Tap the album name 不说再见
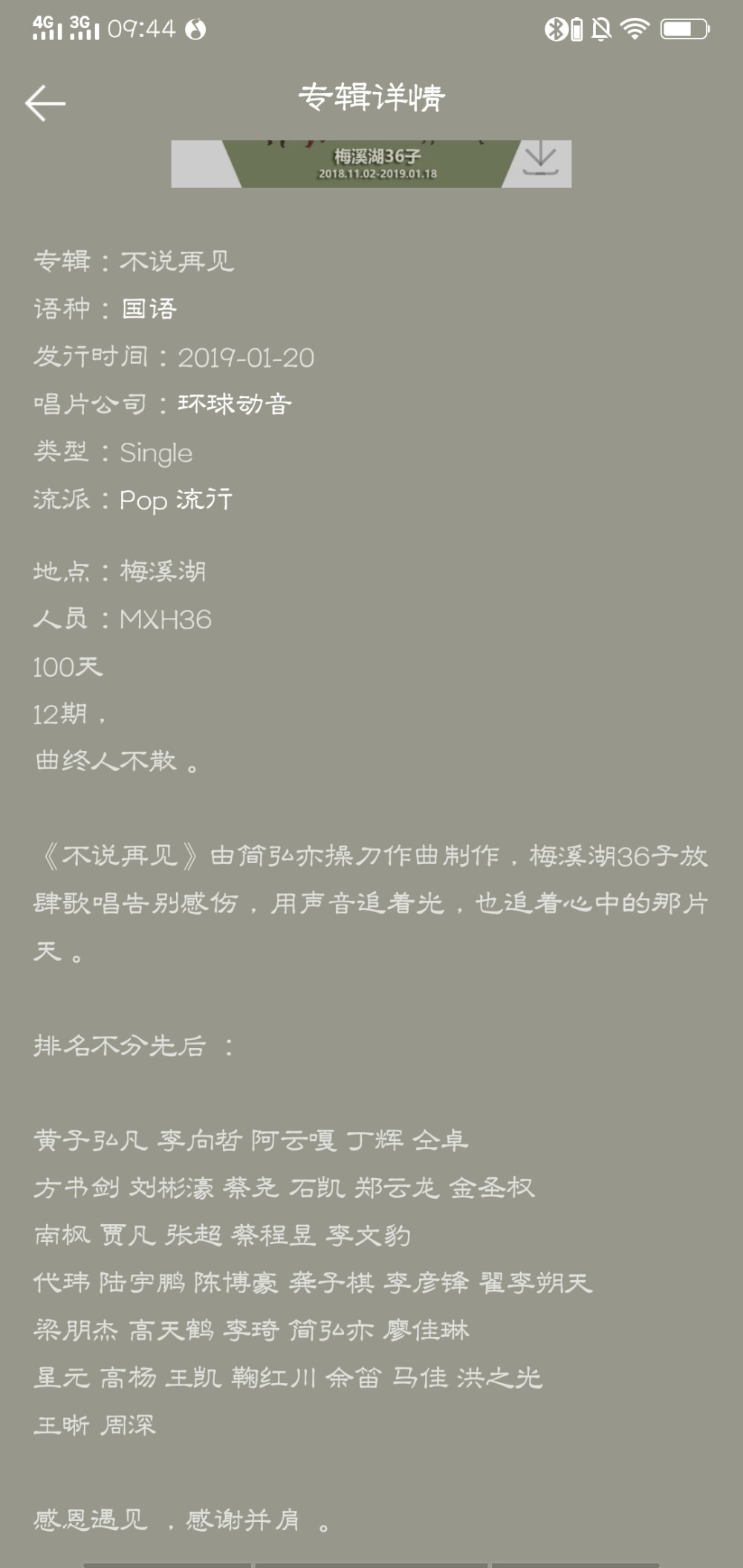 178,262
